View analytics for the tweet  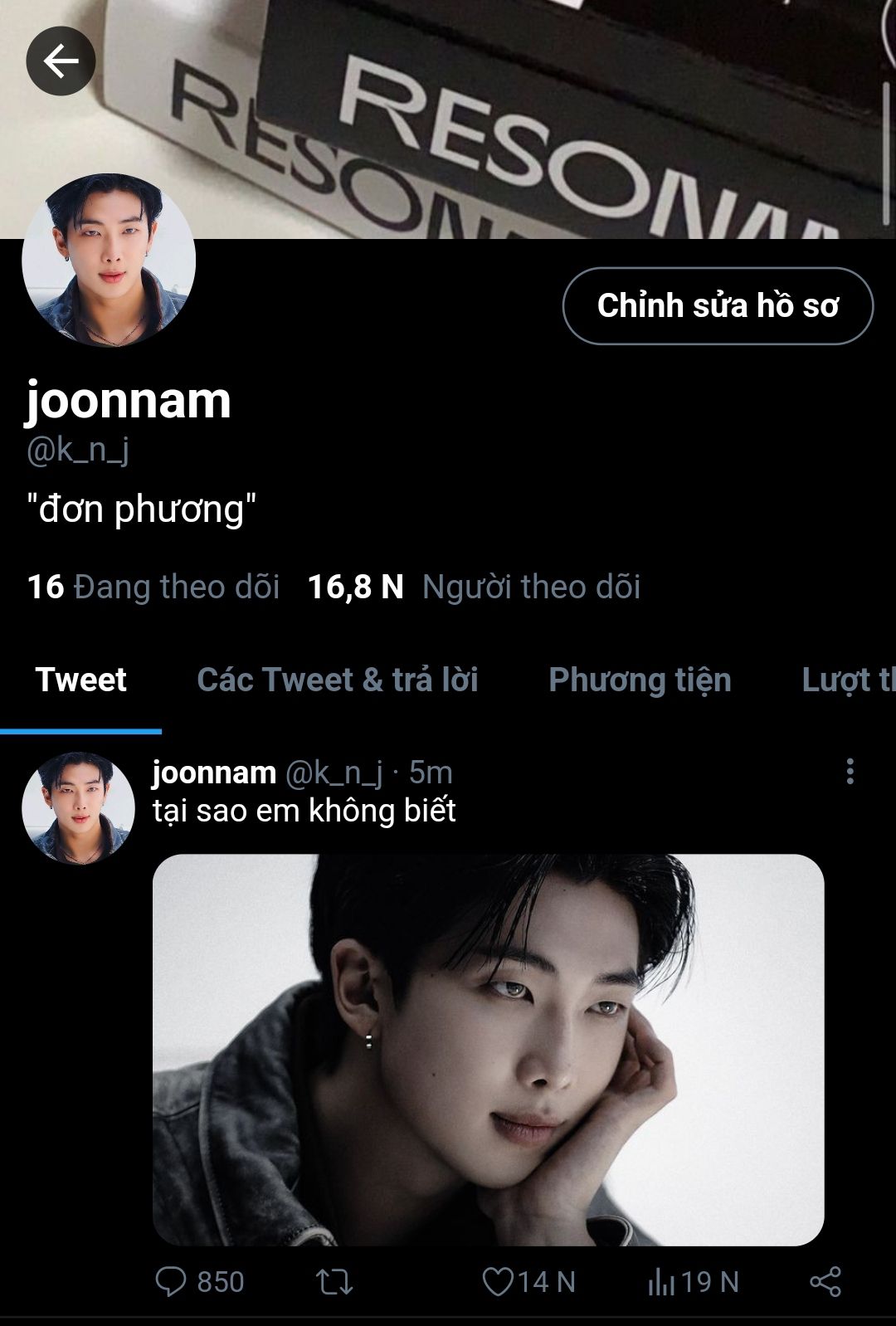tap(661, 1281)
